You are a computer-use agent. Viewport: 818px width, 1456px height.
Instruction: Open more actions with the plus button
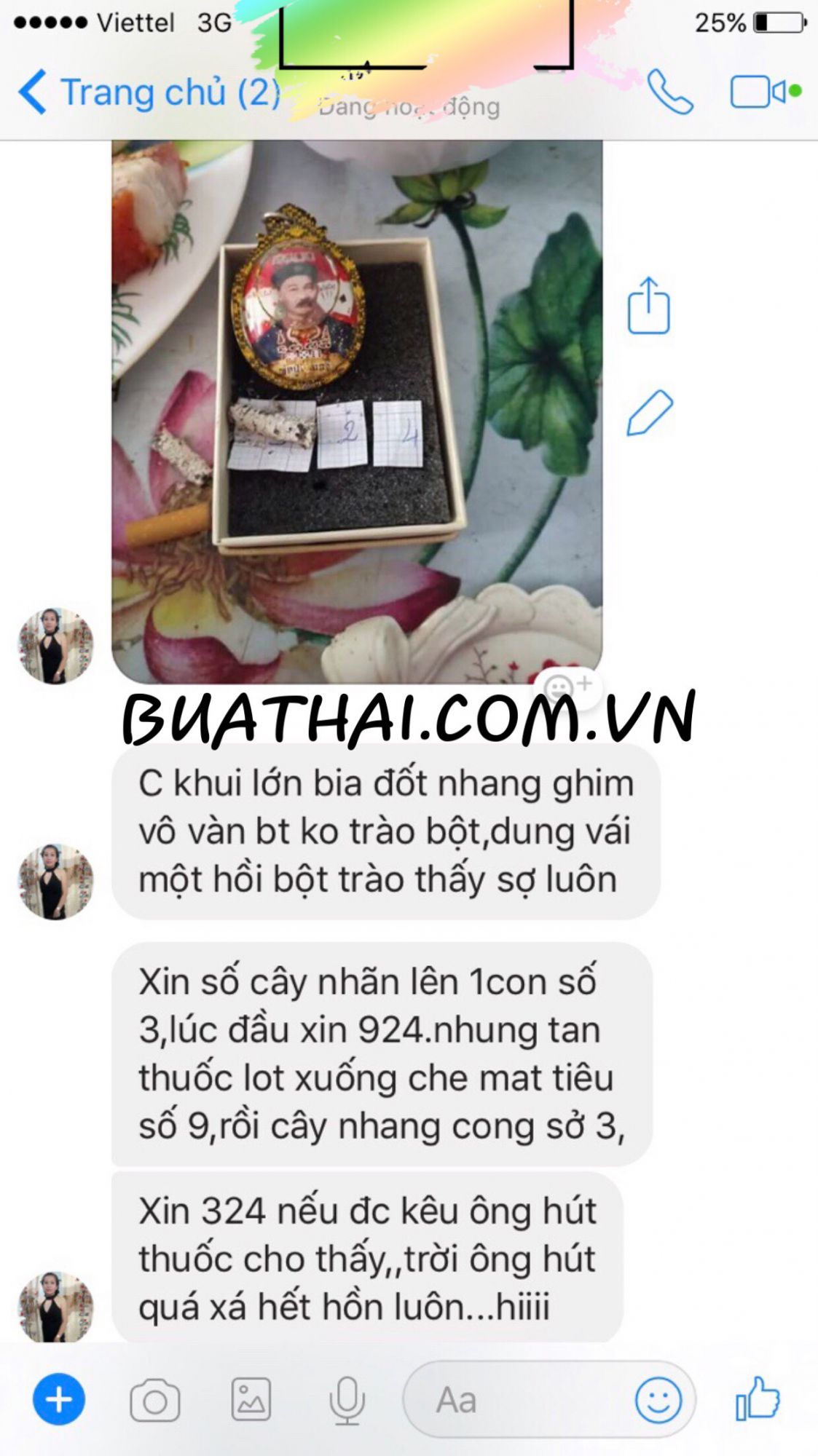click(59, 1399)
